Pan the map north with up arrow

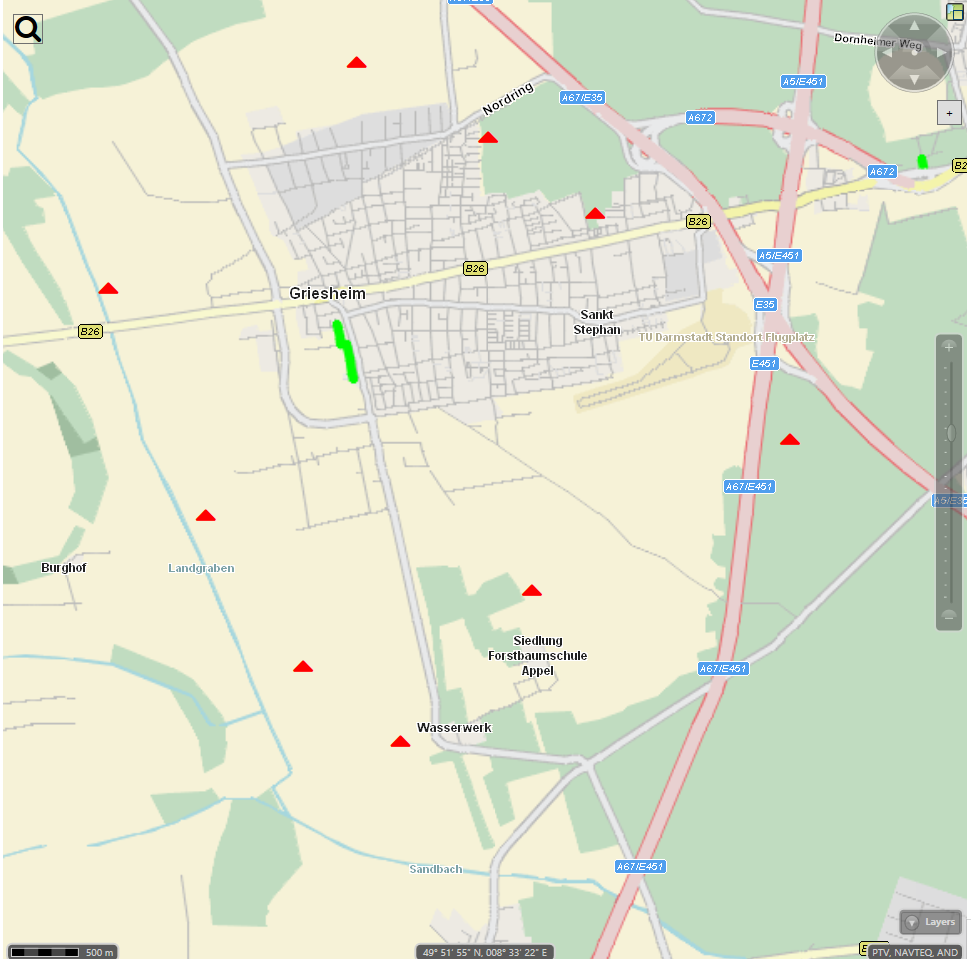point(914,26)
